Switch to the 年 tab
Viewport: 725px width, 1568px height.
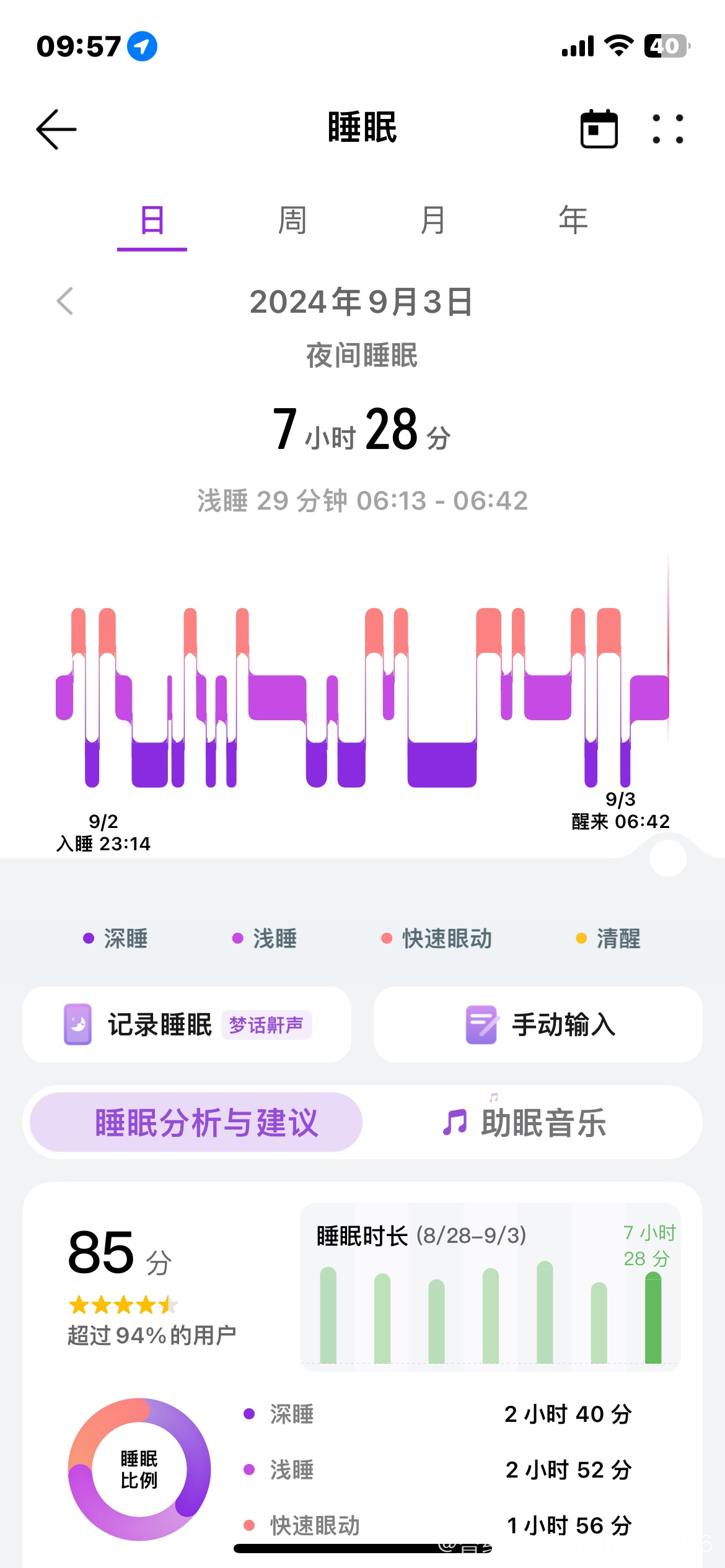(573, 221)
